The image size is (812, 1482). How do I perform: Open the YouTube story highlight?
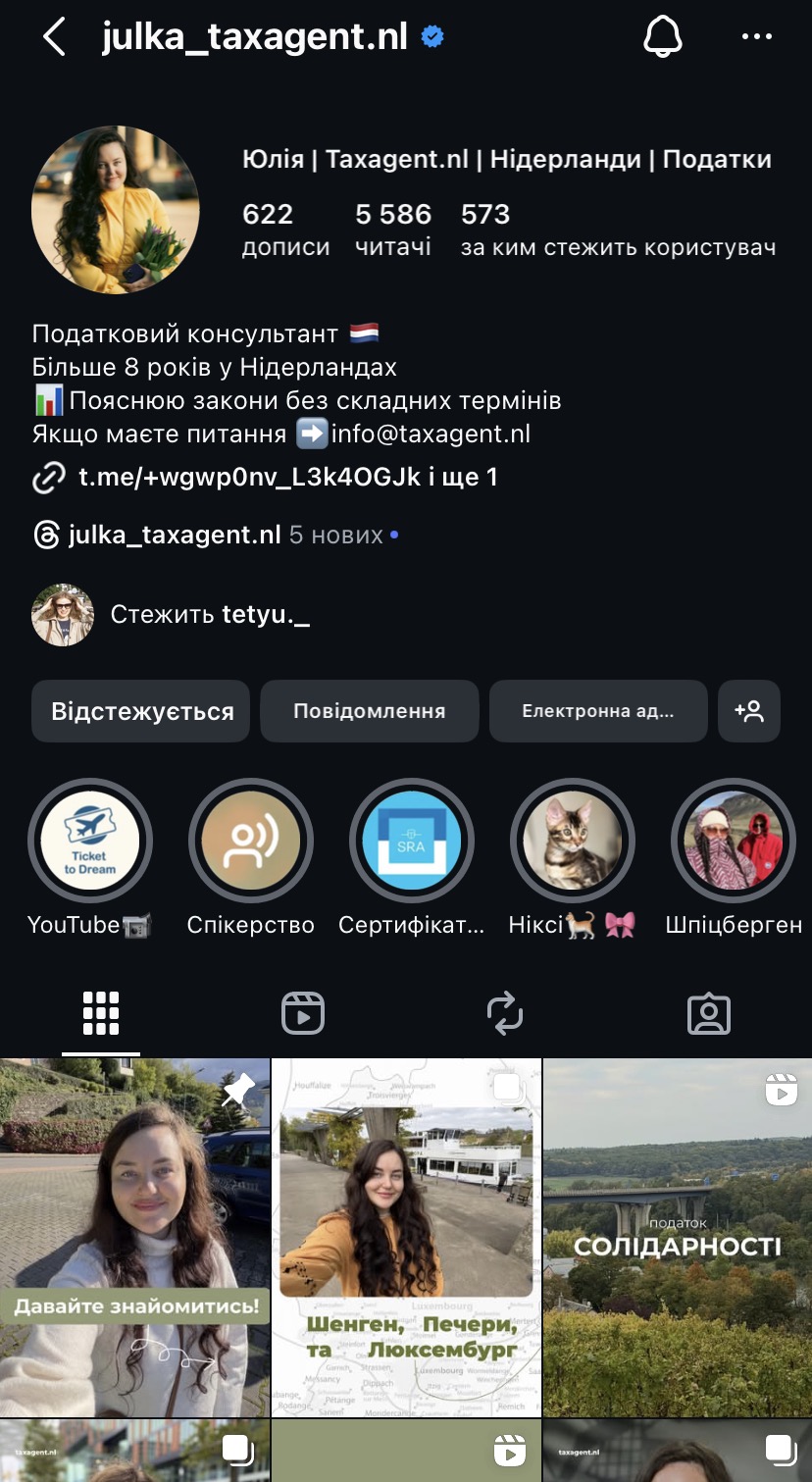click(90, 841)
